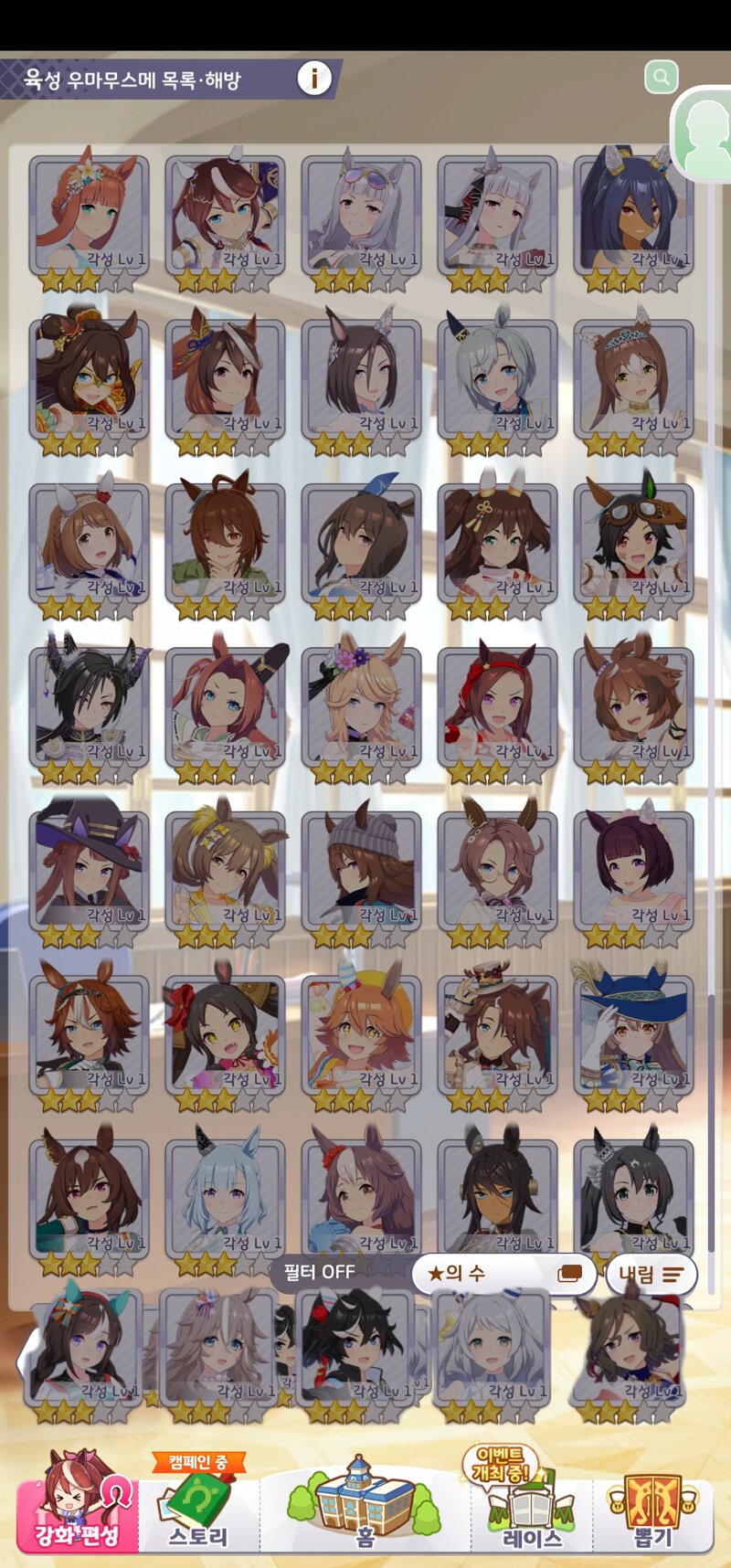The width and height of the screenshot is (731, 1568).
Task: Select the blonde character with purple flower
Action: (361, 711)
